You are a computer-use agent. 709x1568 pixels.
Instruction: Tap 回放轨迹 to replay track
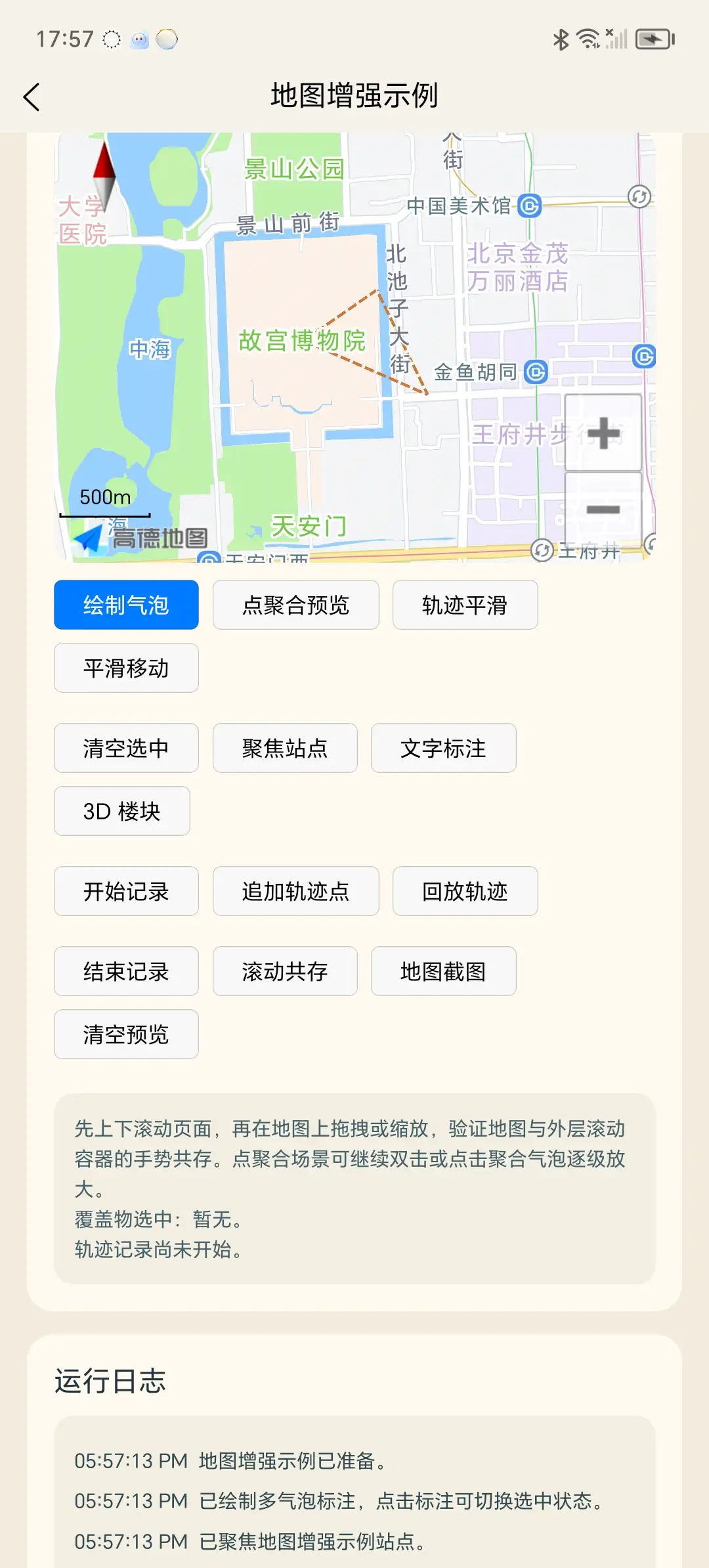click(465, 891)
